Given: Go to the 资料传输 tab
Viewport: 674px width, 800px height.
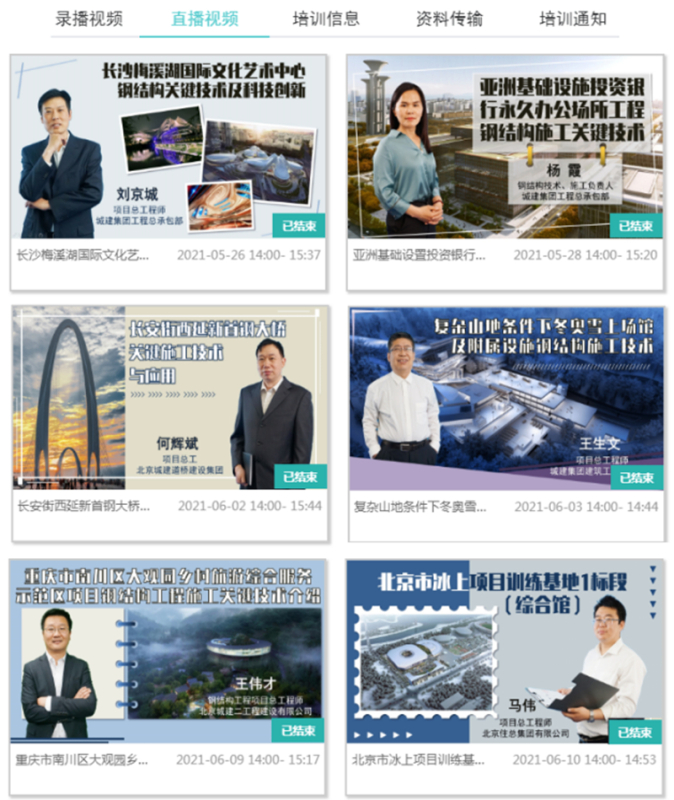Looking at the screenshot, I should (x=449, y=18).
